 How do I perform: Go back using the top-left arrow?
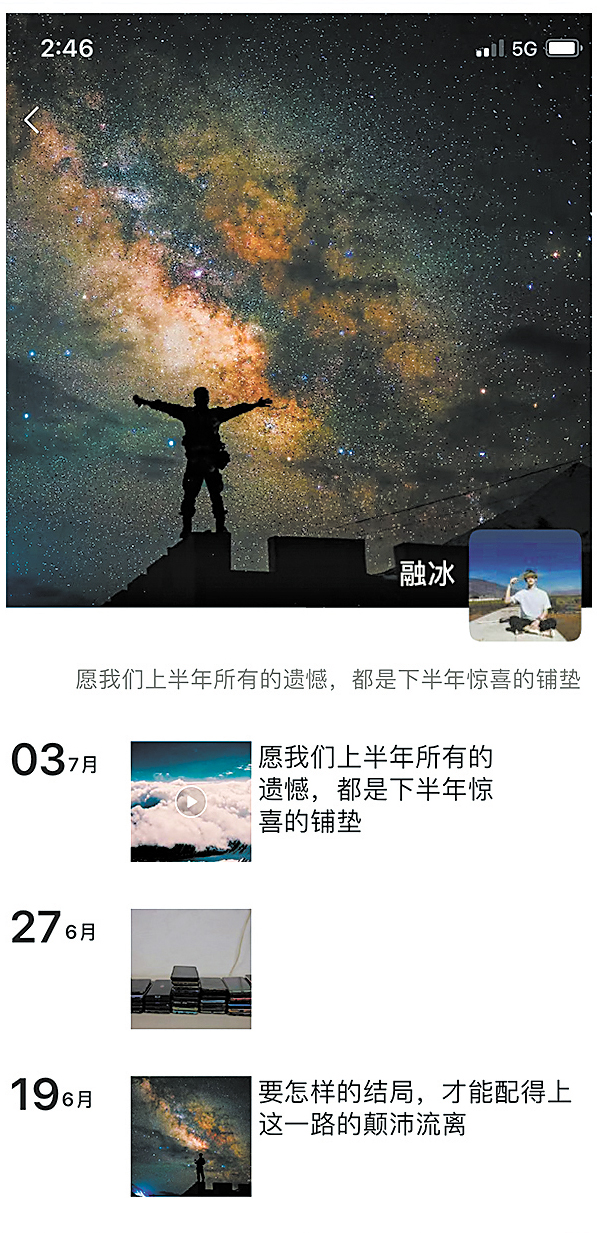(32, 120)
